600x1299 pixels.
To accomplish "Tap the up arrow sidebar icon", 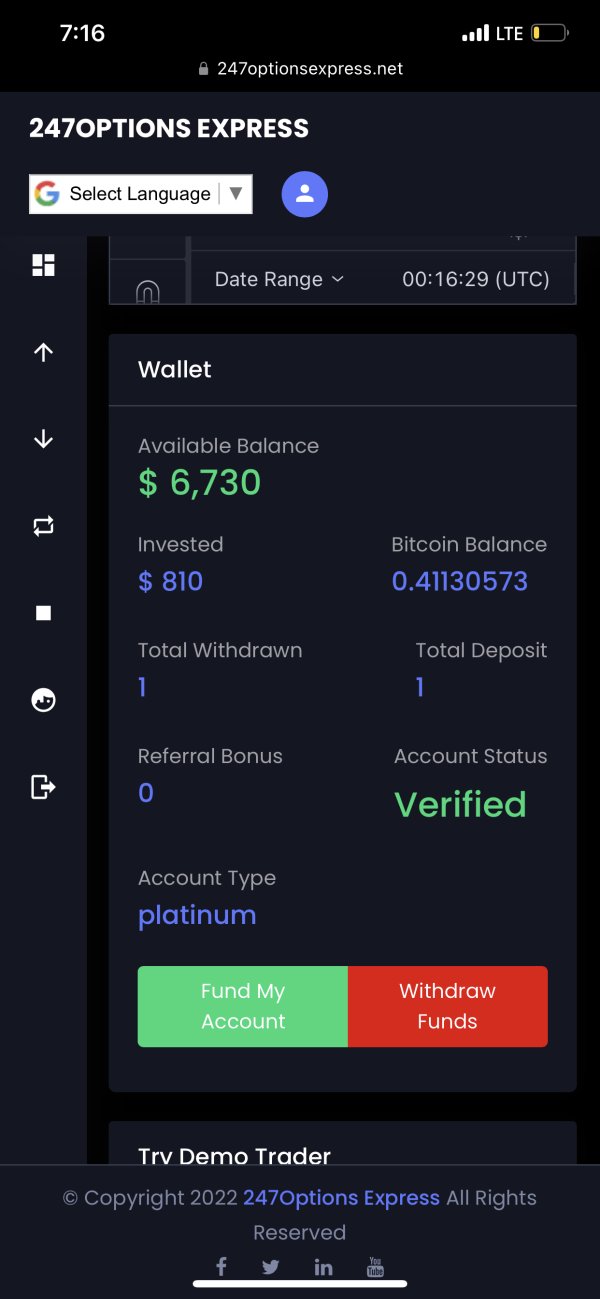I will [43, 352].
